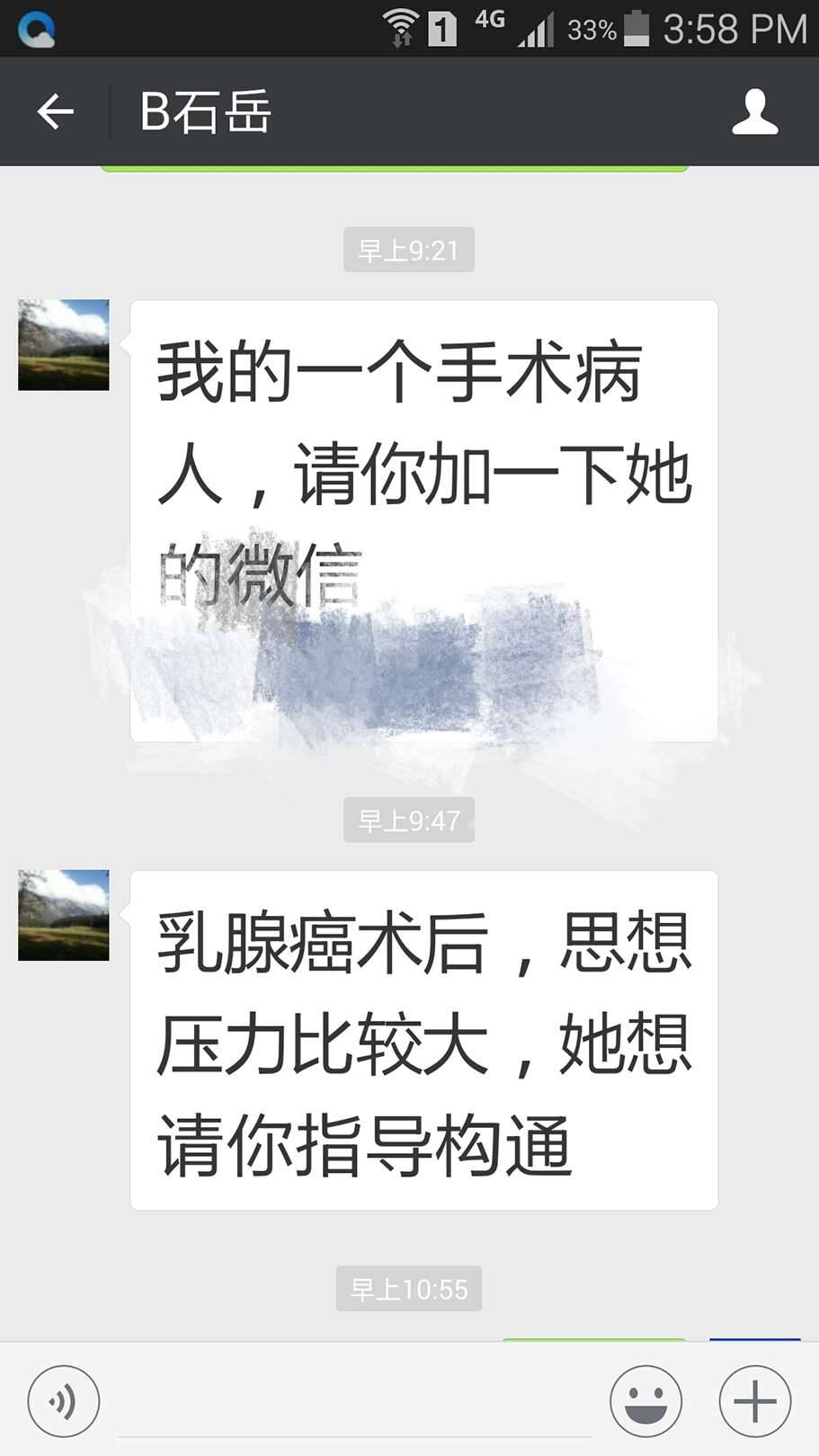Tap the back arrow to exit chat
Screen dimensions: 819x1456
pyautogui.click(x=54, y=111)
